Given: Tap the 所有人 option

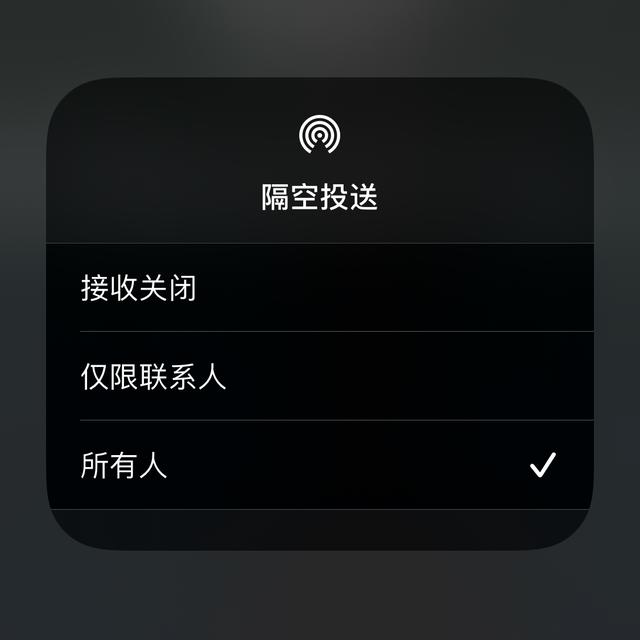Looking at the screenshot, I should 124,466.
